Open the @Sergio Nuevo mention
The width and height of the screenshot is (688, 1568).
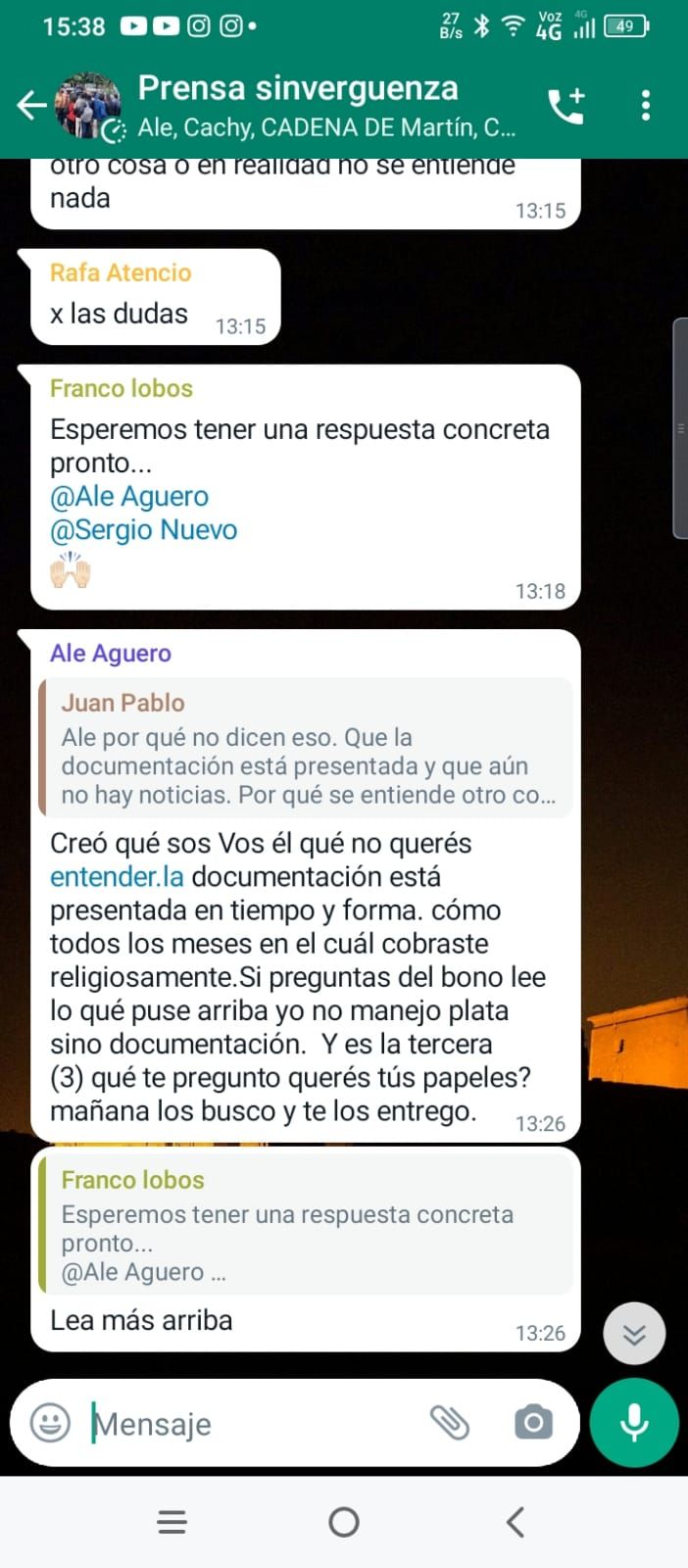coord(144,530)
